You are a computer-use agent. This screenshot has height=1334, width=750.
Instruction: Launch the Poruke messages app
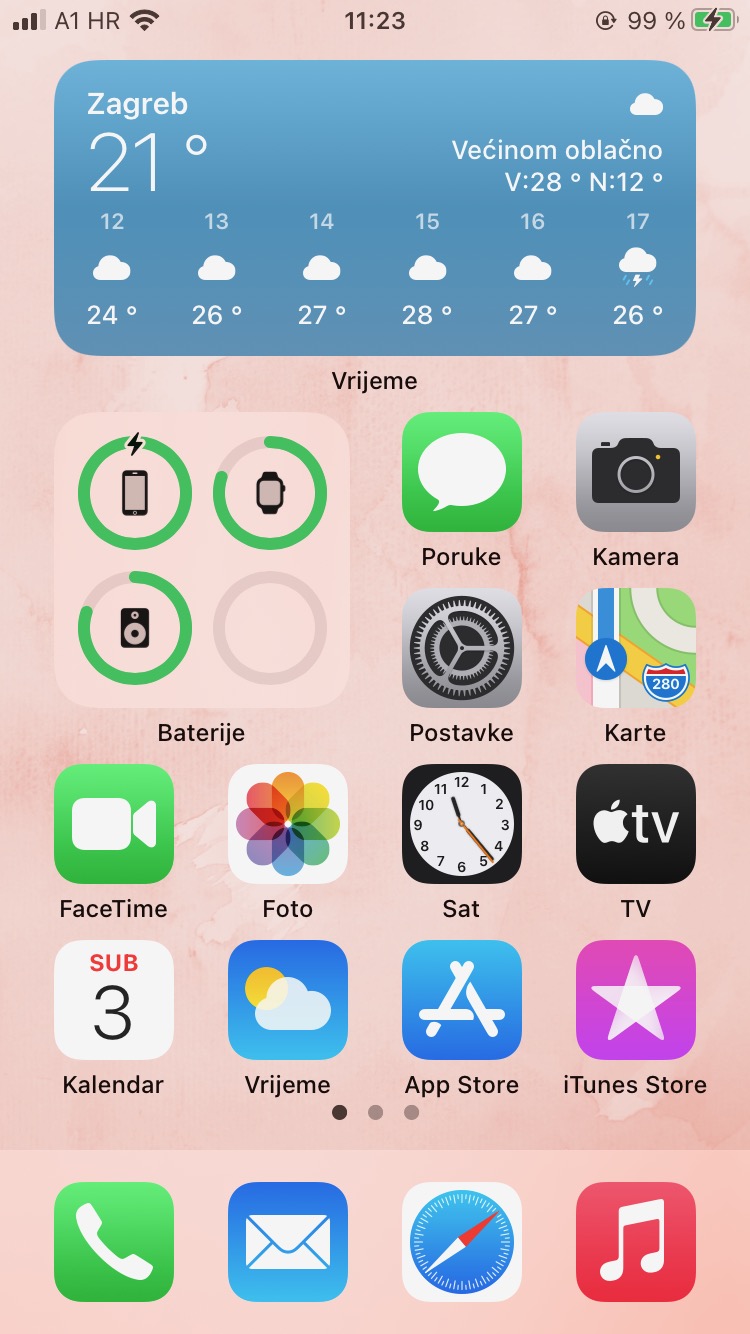pos(461,472)
